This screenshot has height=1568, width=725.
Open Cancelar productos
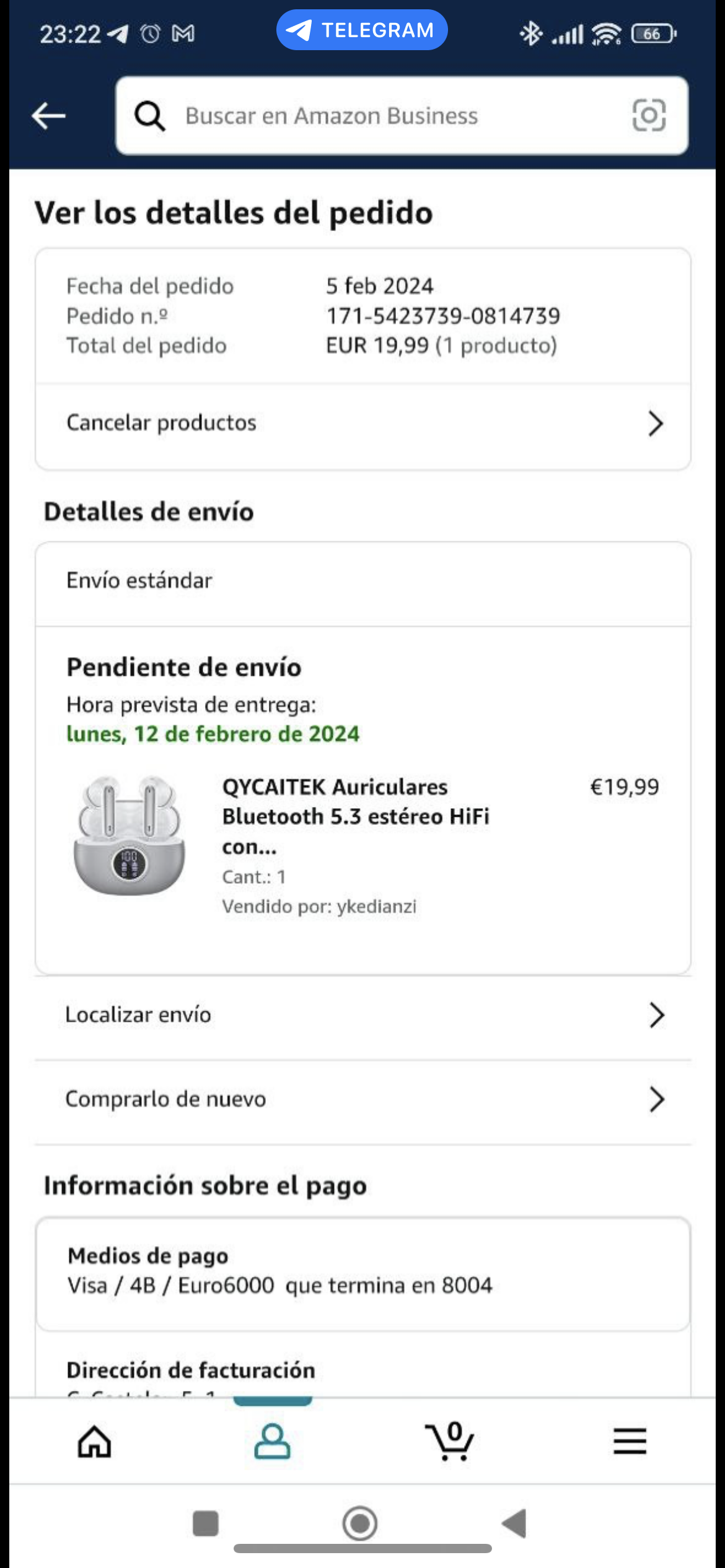tap(363, 424)
